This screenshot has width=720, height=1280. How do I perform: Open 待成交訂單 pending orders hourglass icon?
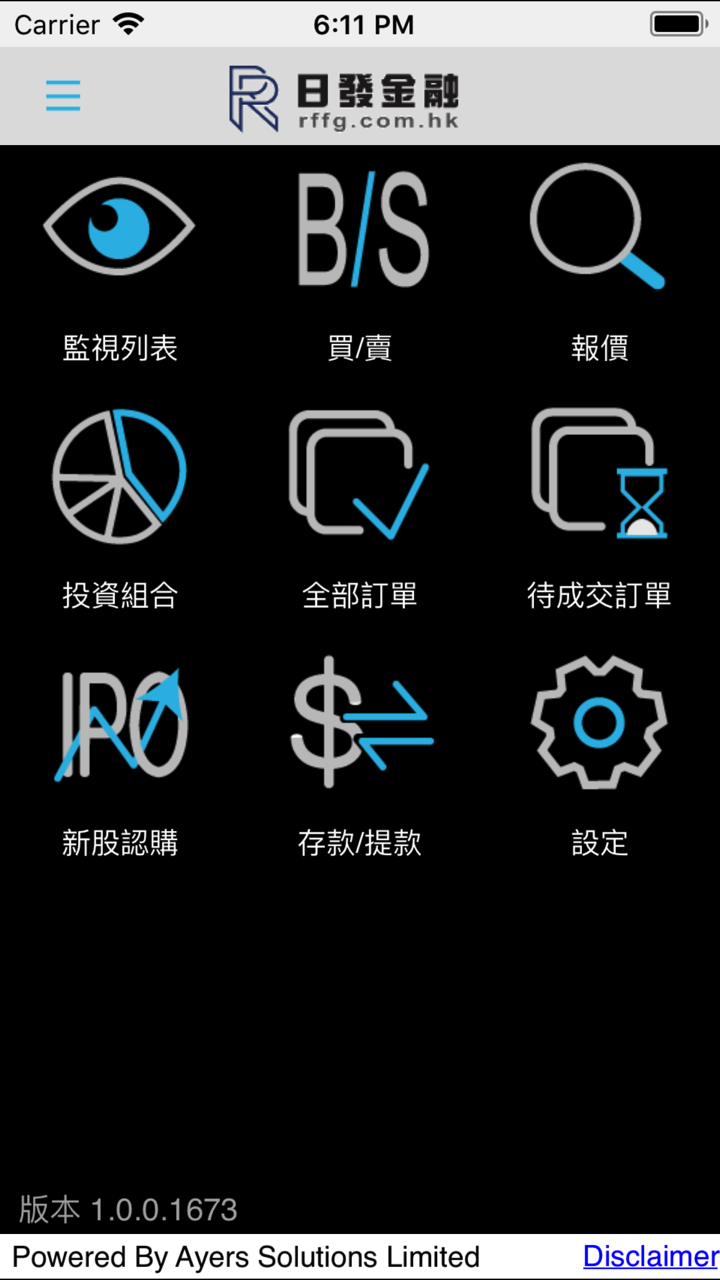599,474
